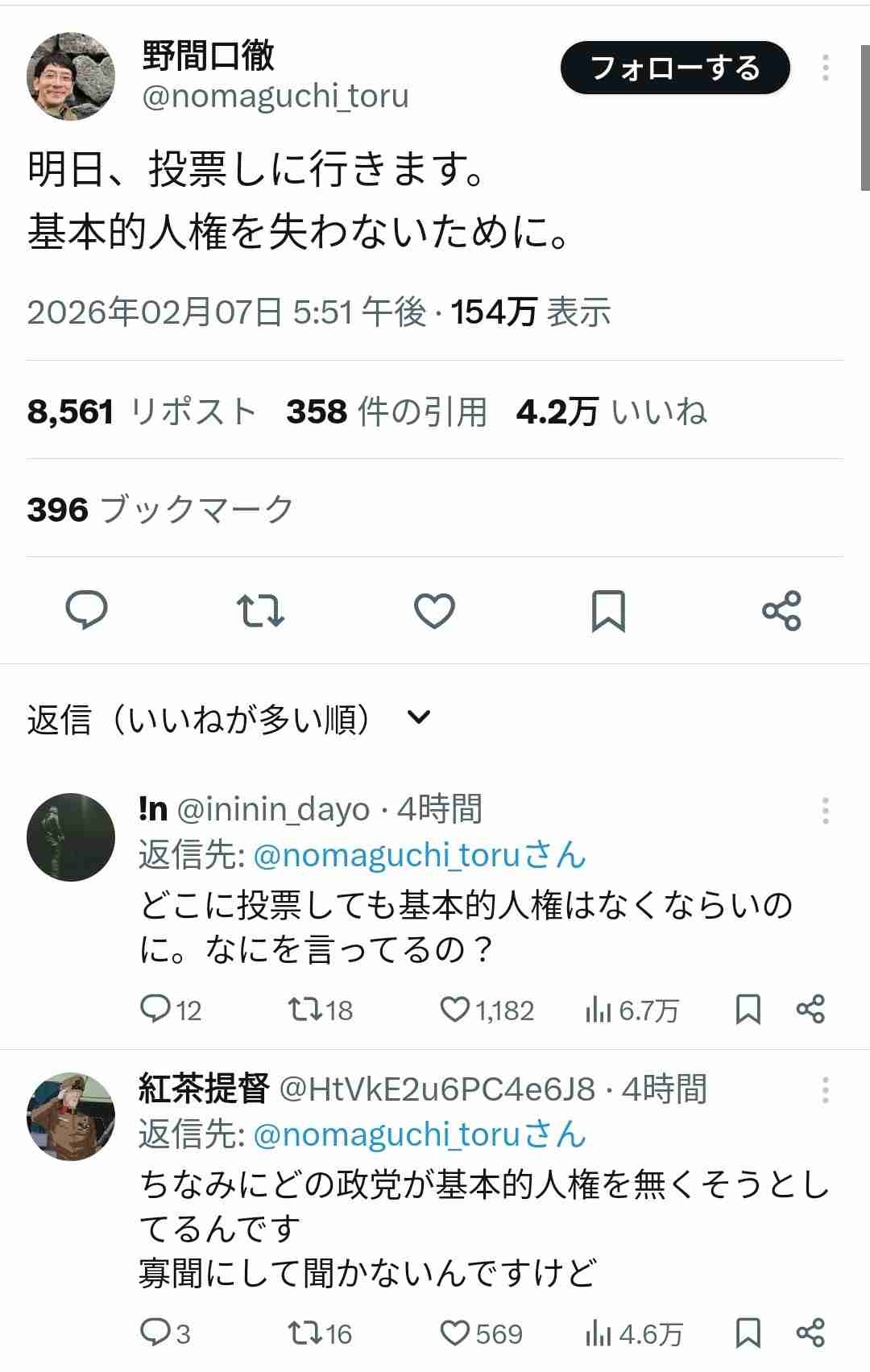
Task: Bookmark 野間口徹's main post
Action: click(x=608, y=610)
